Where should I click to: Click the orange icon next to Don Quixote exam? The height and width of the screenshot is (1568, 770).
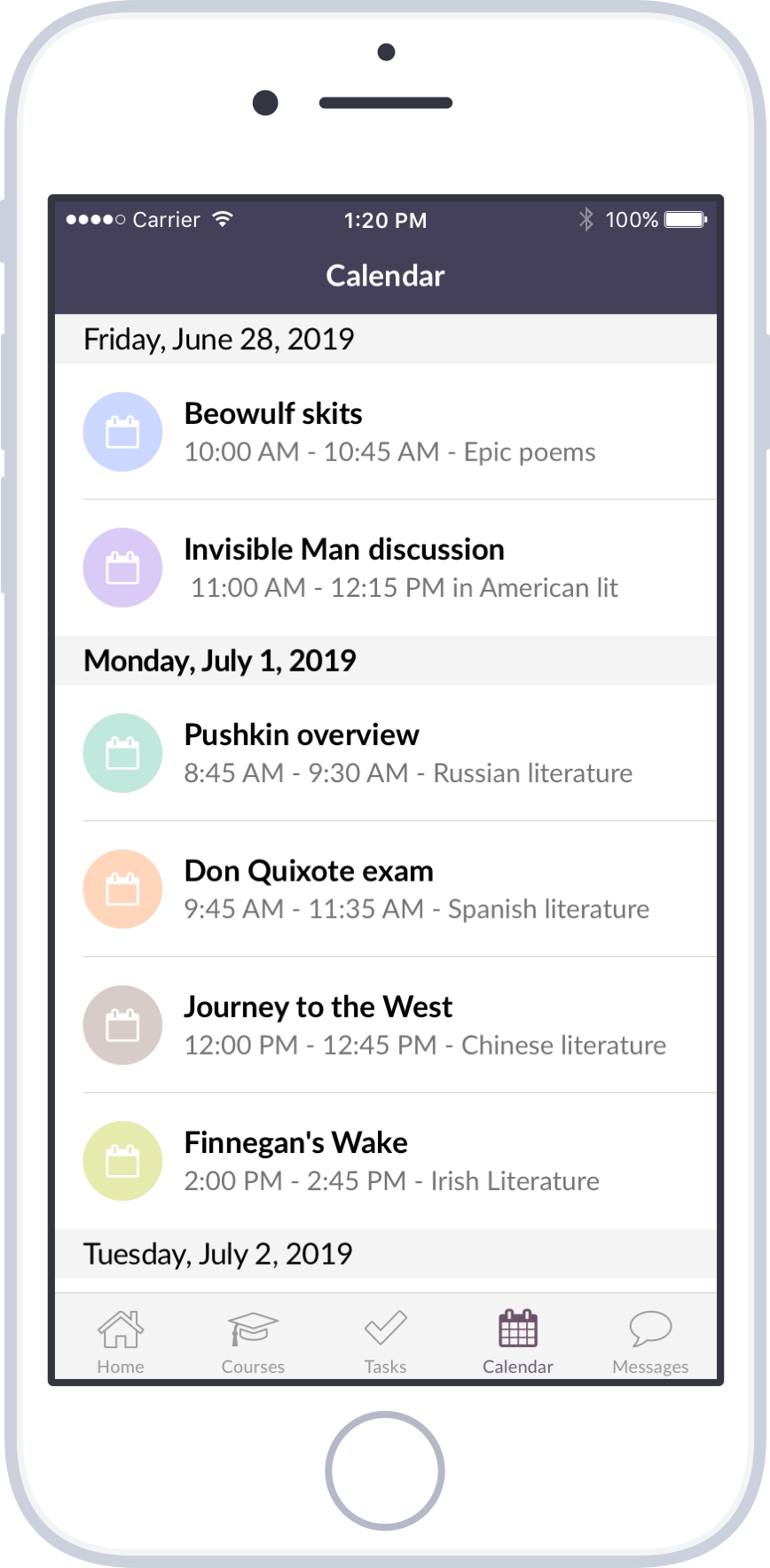pos(122,889)
